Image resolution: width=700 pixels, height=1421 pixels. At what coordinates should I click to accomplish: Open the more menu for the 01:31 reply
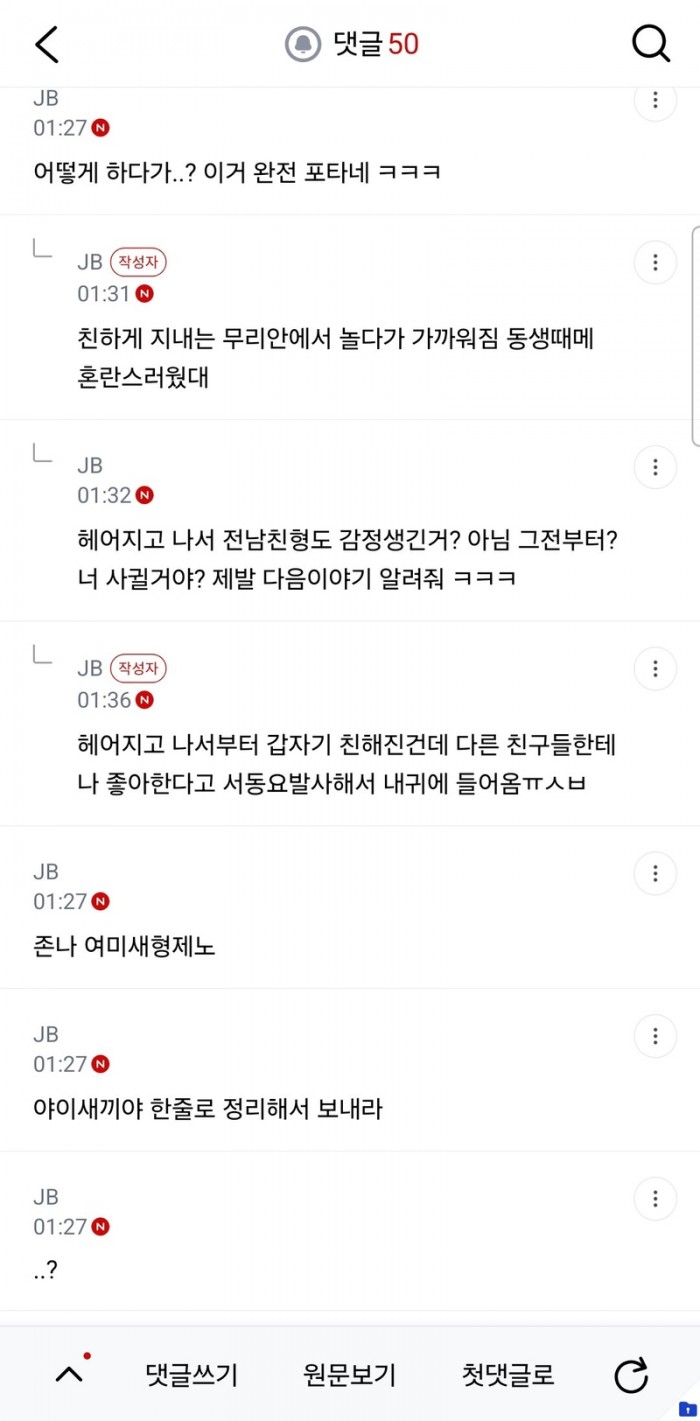coord(655,263)
